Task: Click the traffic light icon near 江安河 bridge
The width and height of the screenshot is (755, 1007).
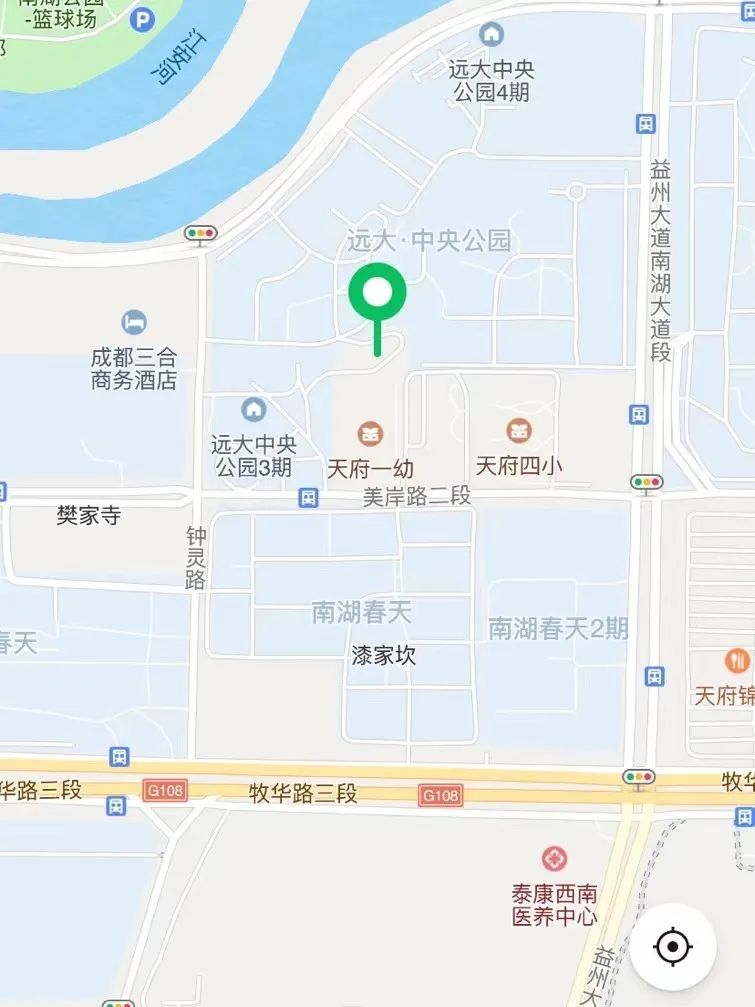Action: pyautogui.click(x=202, y=233)
